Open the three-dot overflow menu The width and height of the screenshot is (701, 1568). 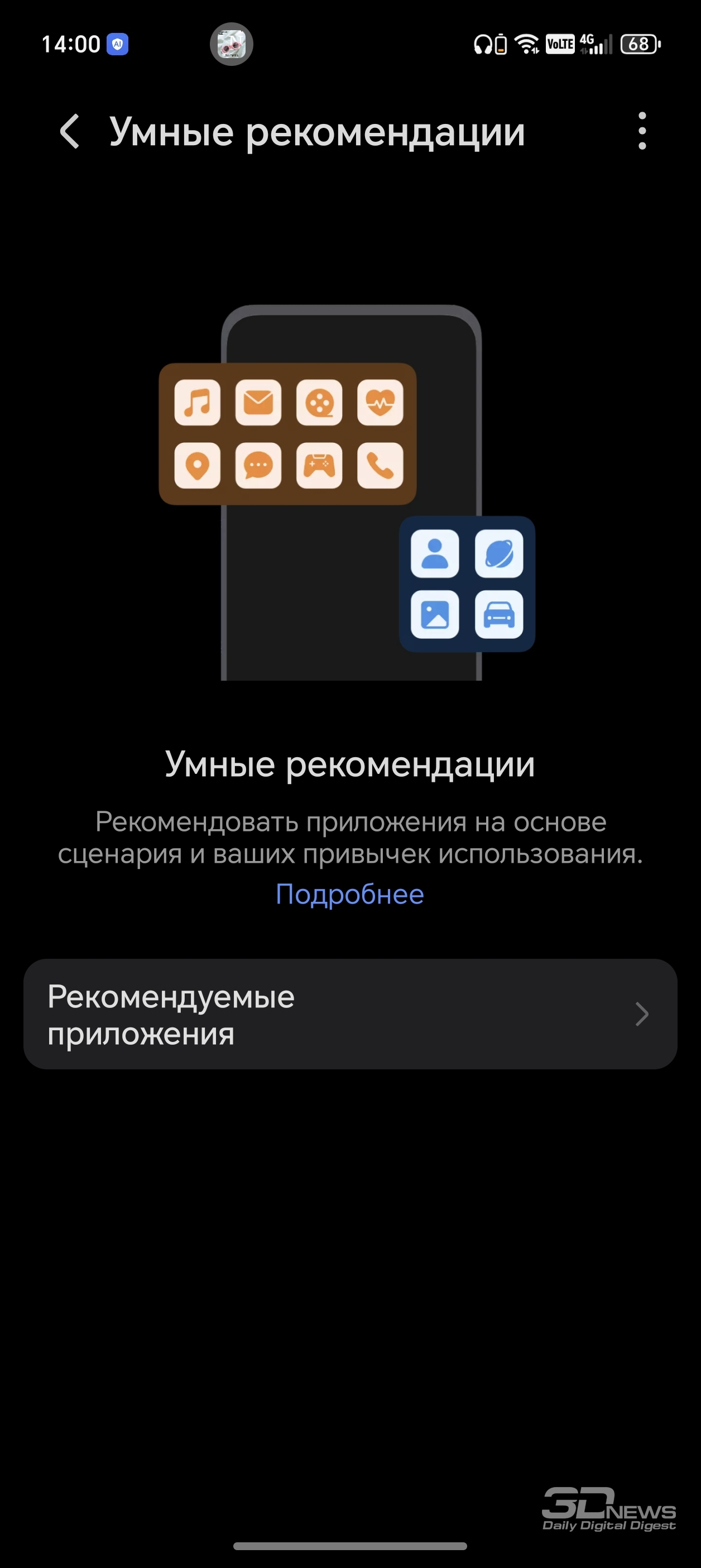[x=642, y=131]
